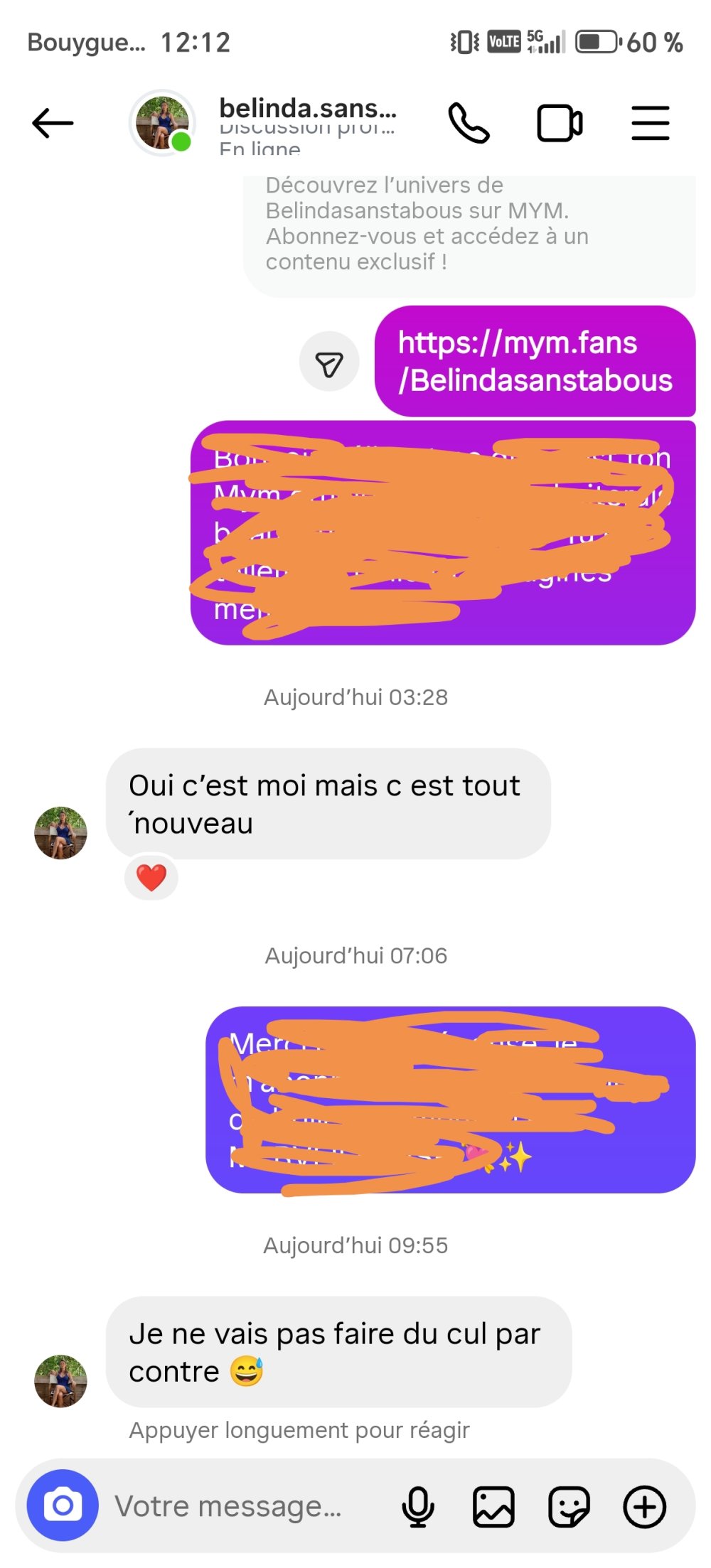Image resolution: width=711 pixels, height=1568 pixels.
Task: Start a video call with belinda.sans
Action: 560,124
